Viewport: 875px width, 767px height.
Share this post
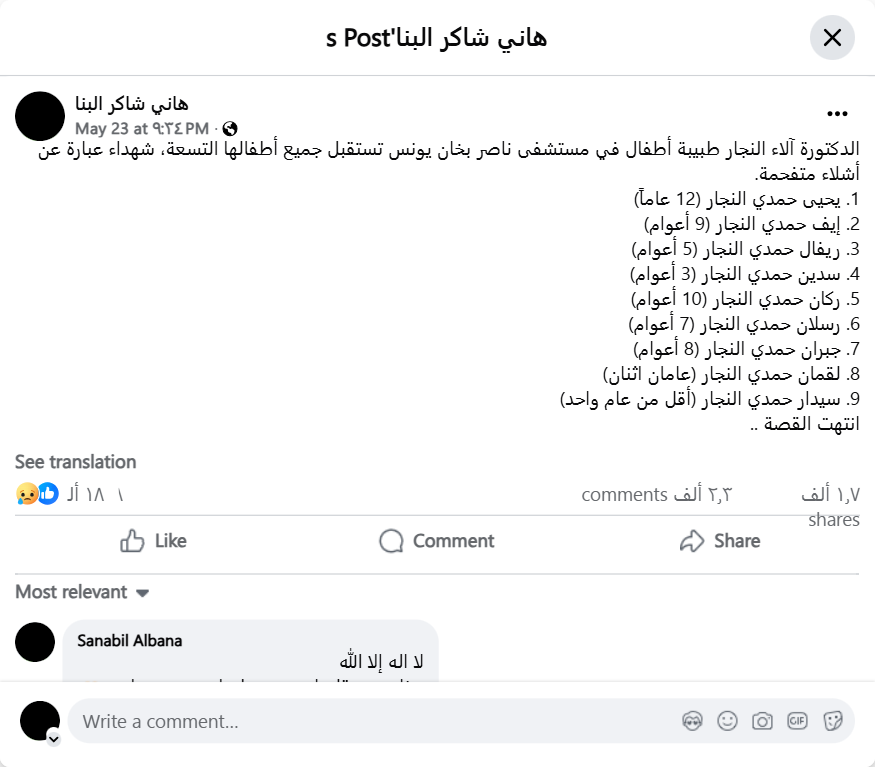tap(719, 541)
